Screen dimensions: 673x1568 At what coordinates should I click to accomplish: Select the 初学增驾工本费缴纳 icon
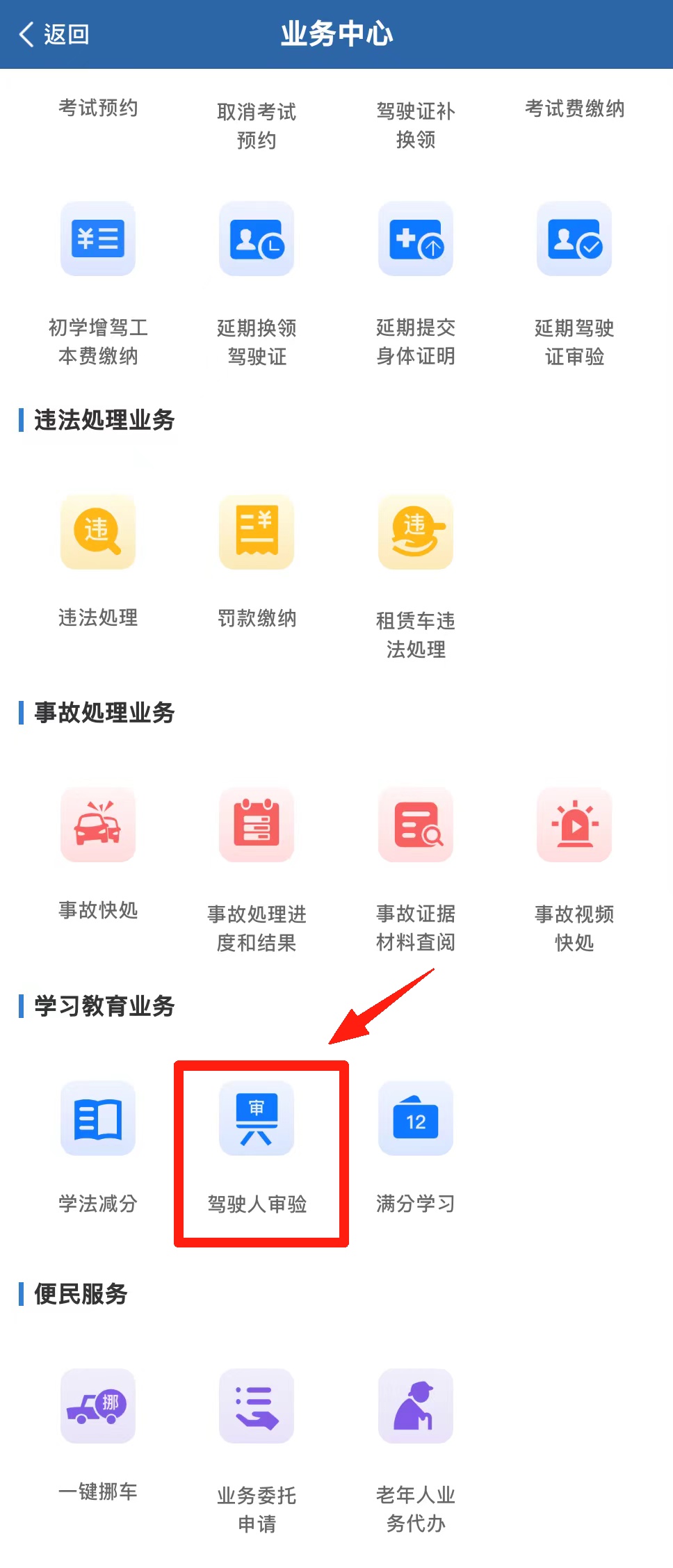pos(97,239)
